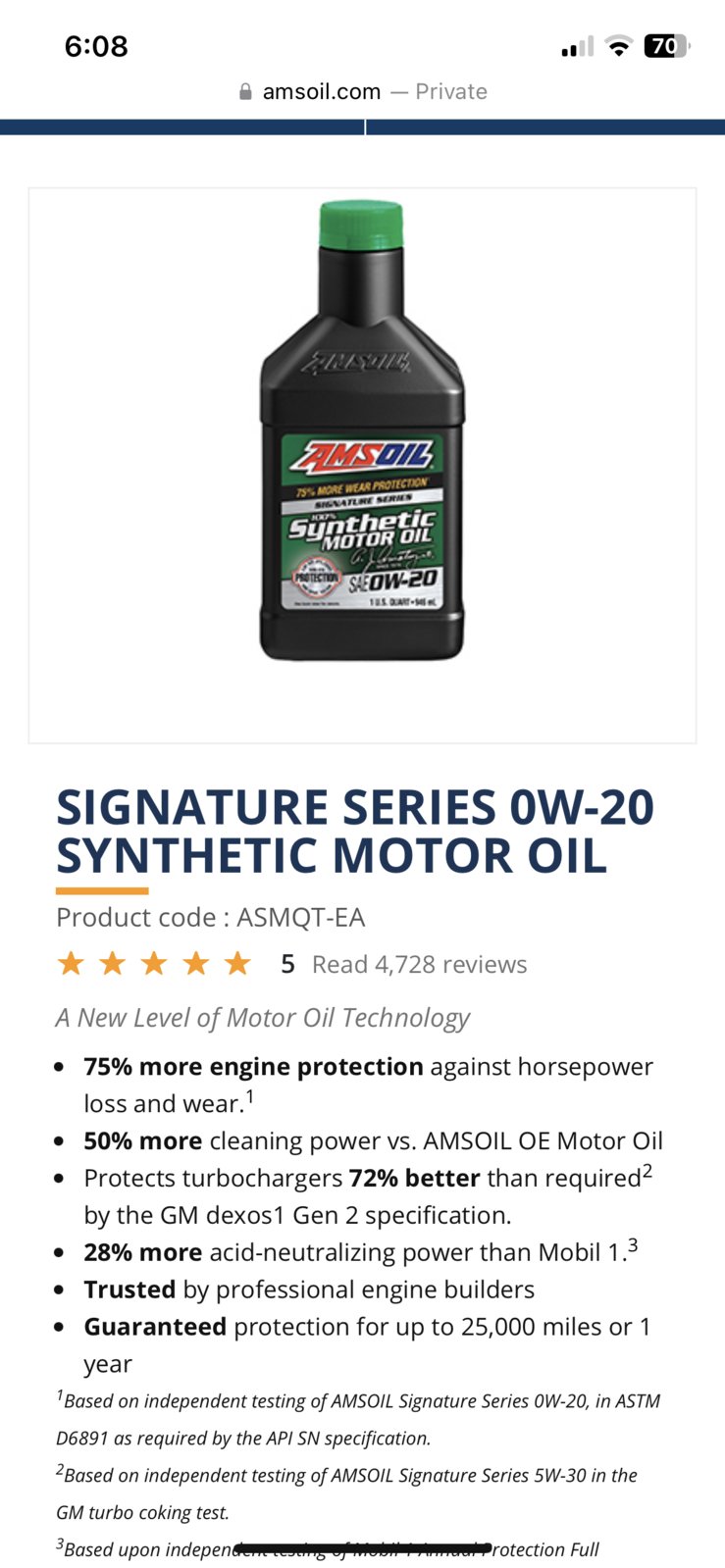This screenshot has width=725, height=1568.
Task: Open the AMSOIL 0W-20 product image
Action: click(x=362, y=431)
